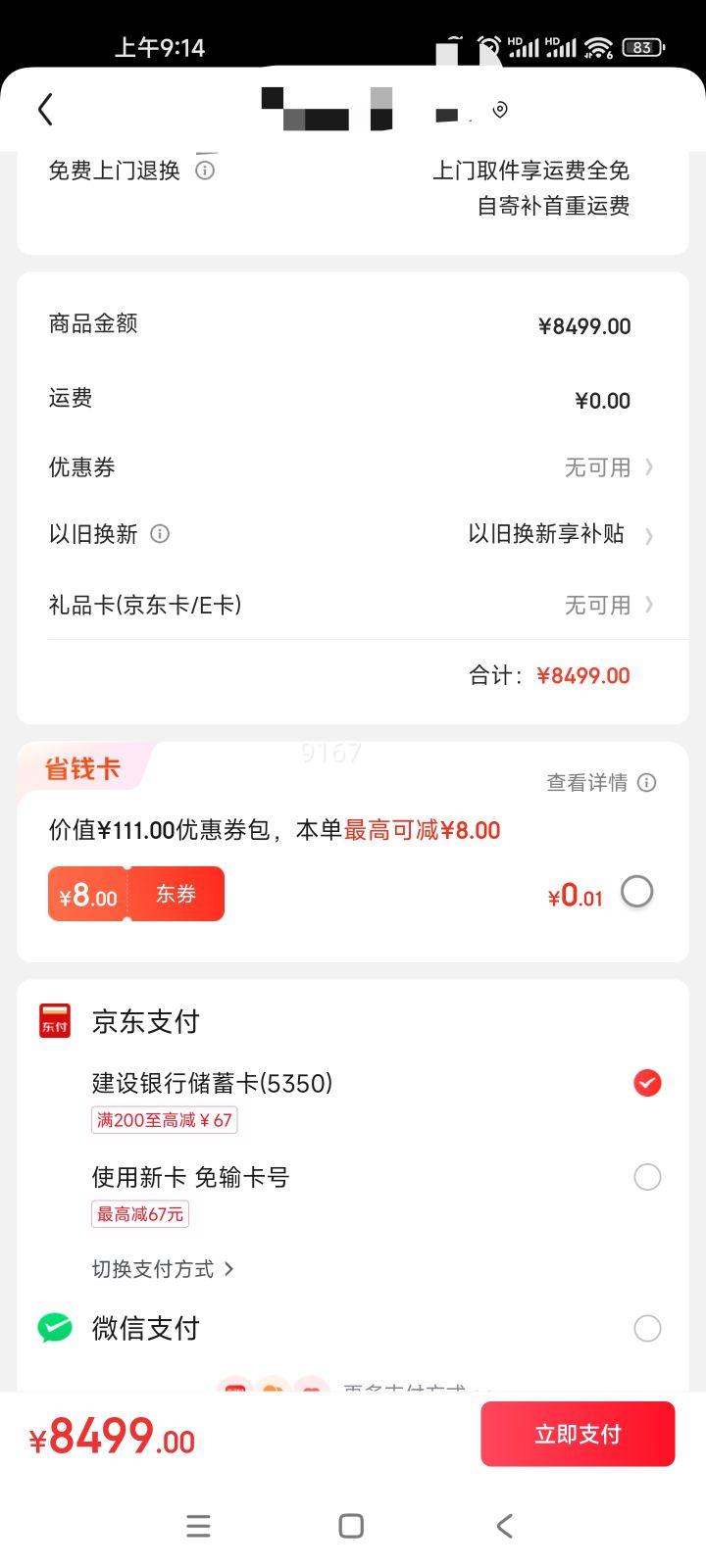This screenshot has width=706, height=1568.
Task: Tap 立即支付 to pay now
Action: (x=578, y=1434)
